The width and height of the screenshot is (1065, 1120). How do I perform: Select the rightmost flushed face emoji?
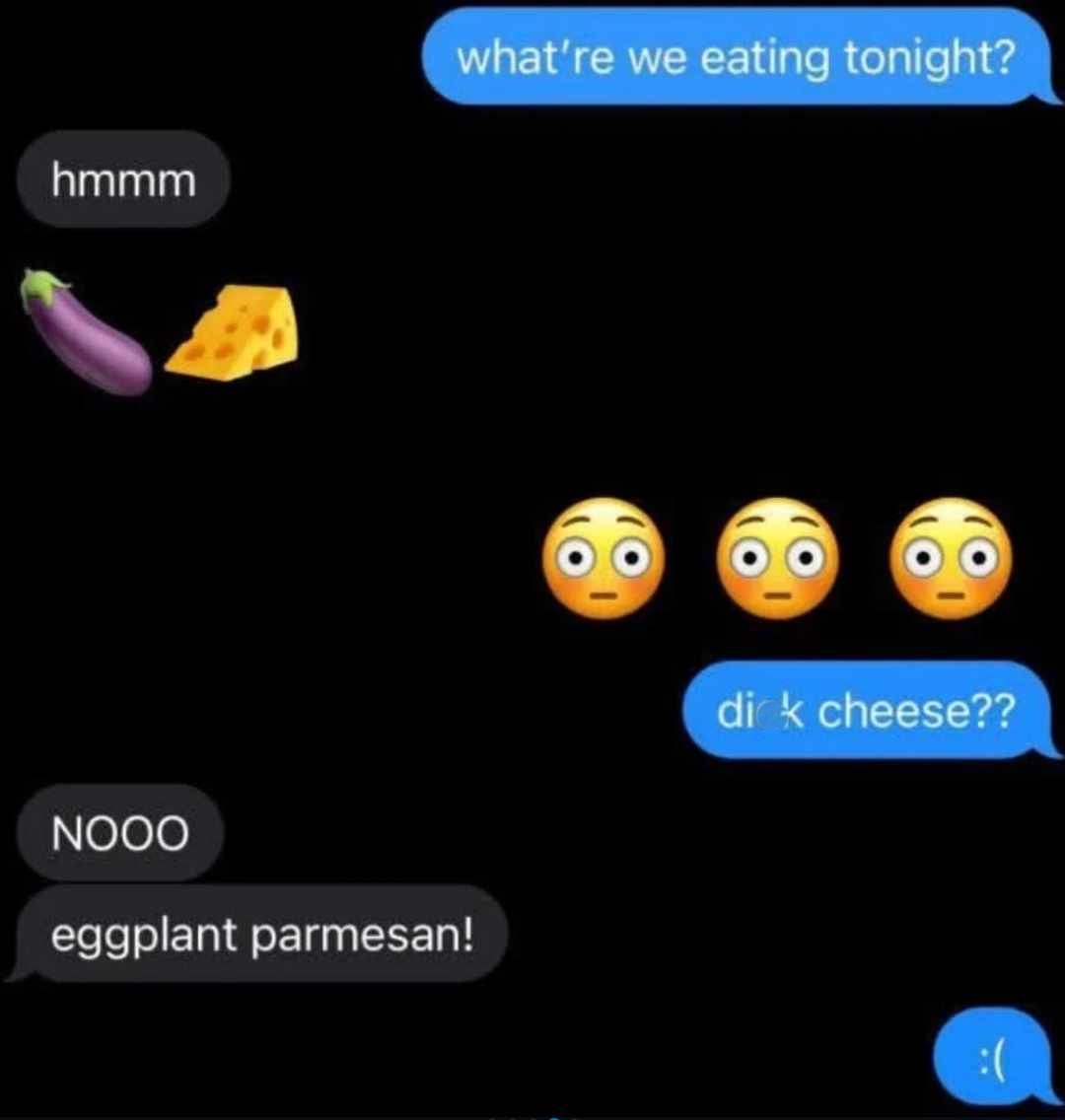pos(950,557)
